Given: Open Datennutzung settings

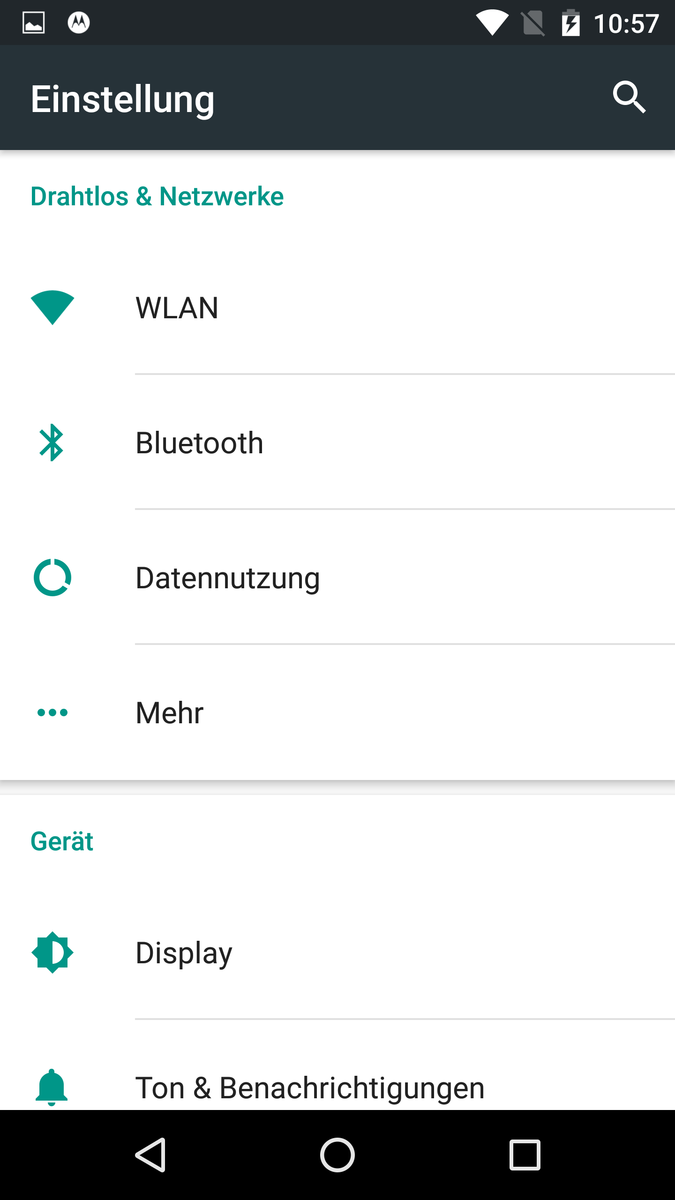Looking at the screenshot, I should 337,577.
